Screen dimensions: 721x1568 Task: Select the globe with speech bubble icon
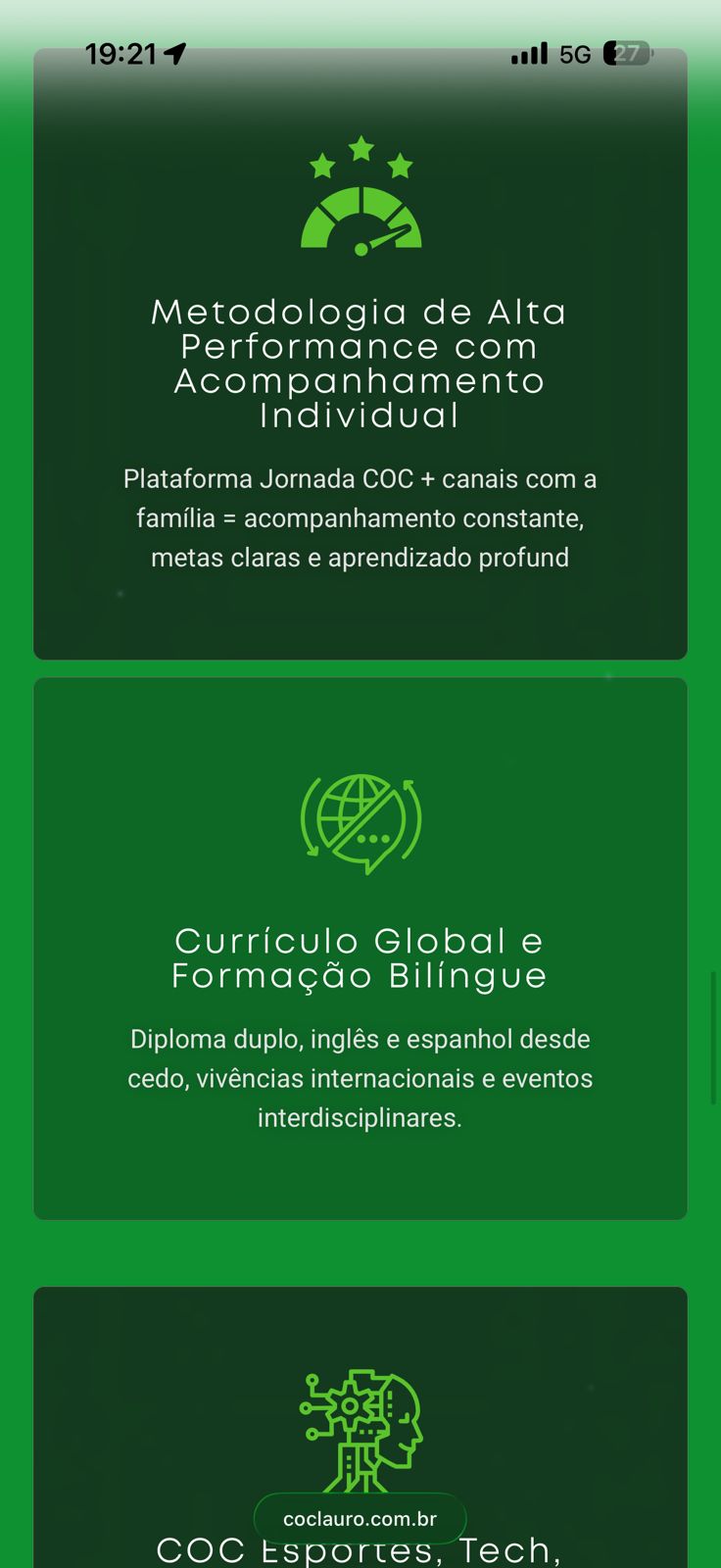pyautogui.click(x=360, y=823)
